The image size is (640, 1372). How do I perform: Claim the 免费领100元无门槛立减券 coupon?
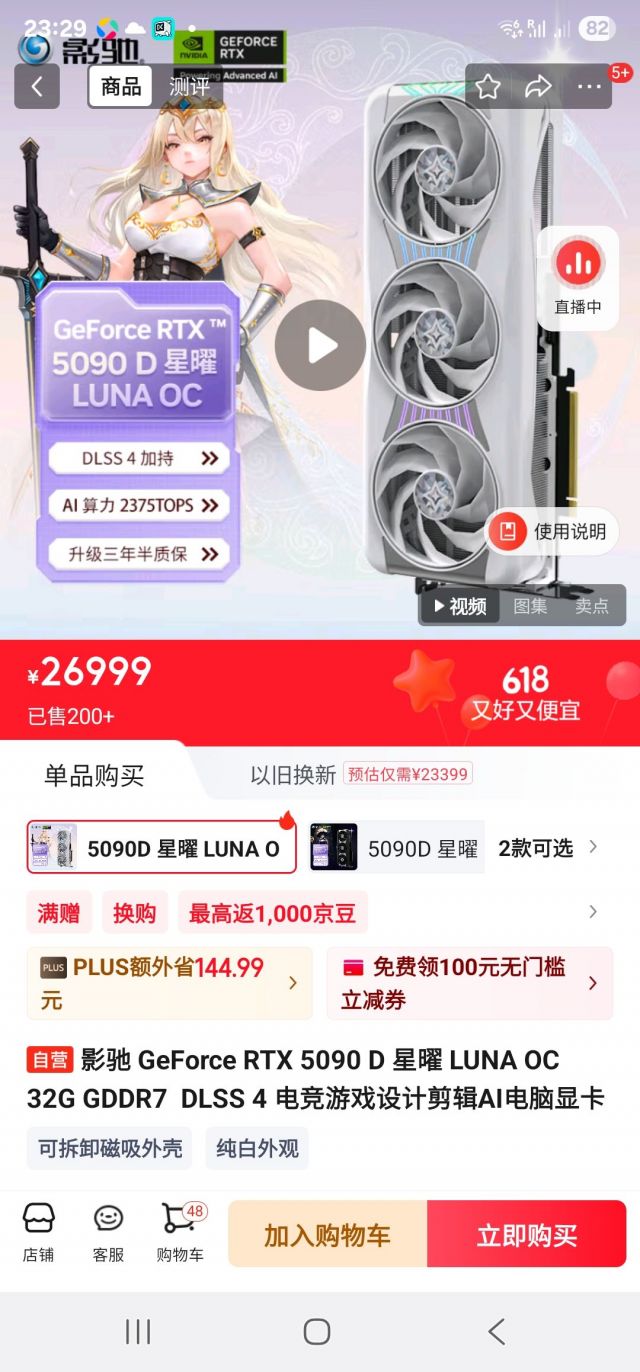(469, 983)
